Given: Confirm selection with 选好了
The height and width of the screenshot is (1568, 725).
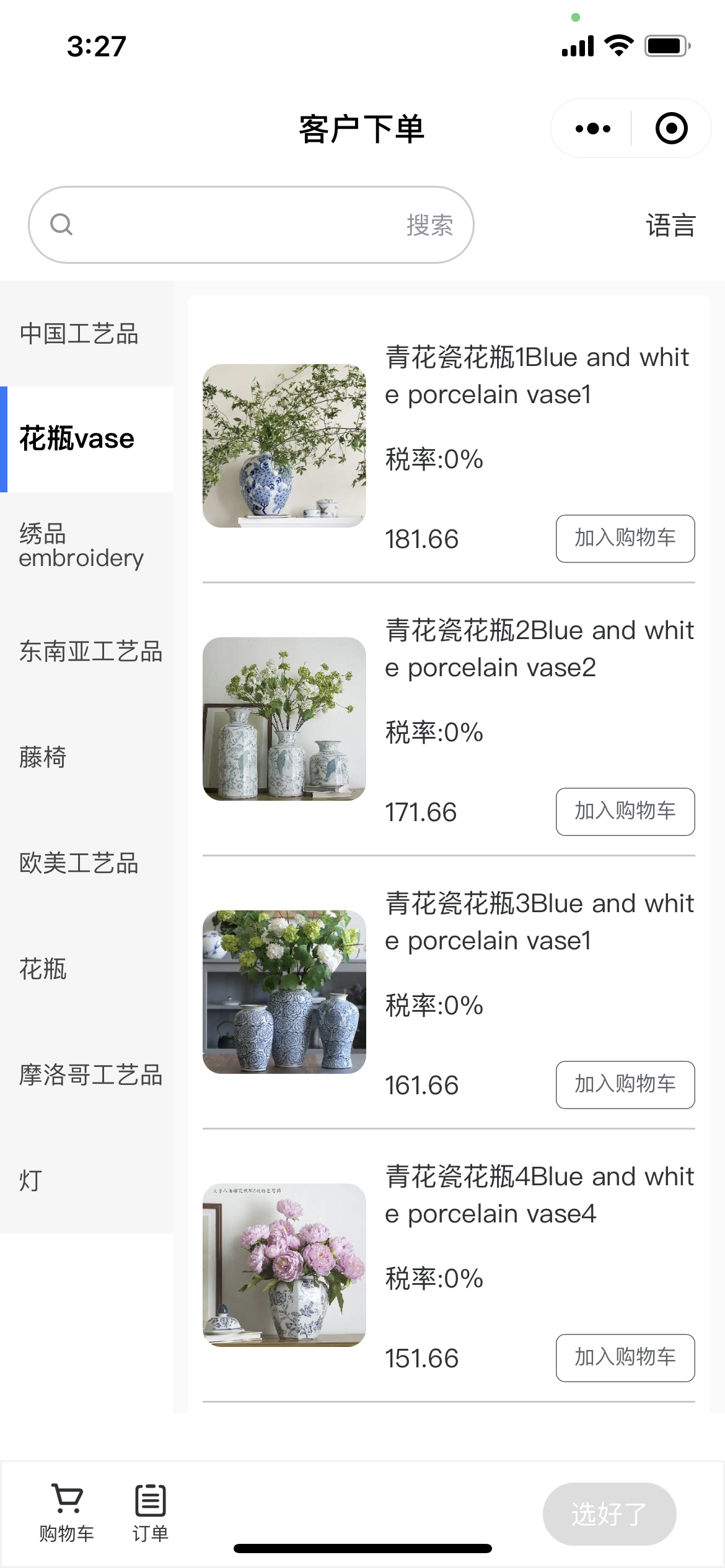Looking at the screenshot, I should (609, 1514).
